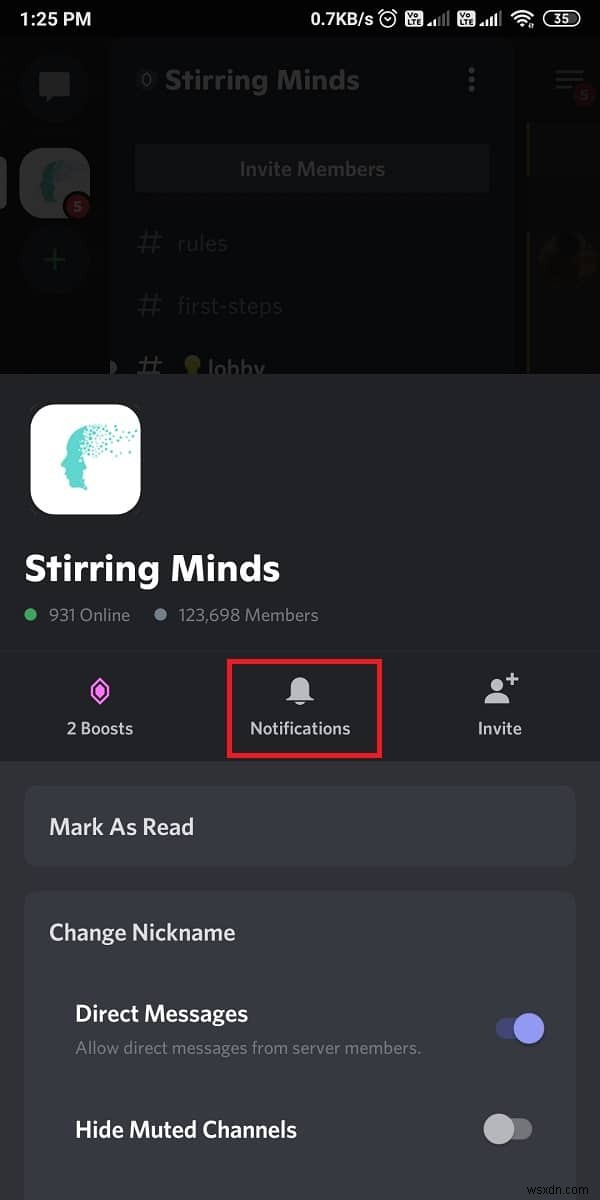Enable Hide Muted Channels switch
This screenshot has height=1200, width=600.
coord(508,1130)
